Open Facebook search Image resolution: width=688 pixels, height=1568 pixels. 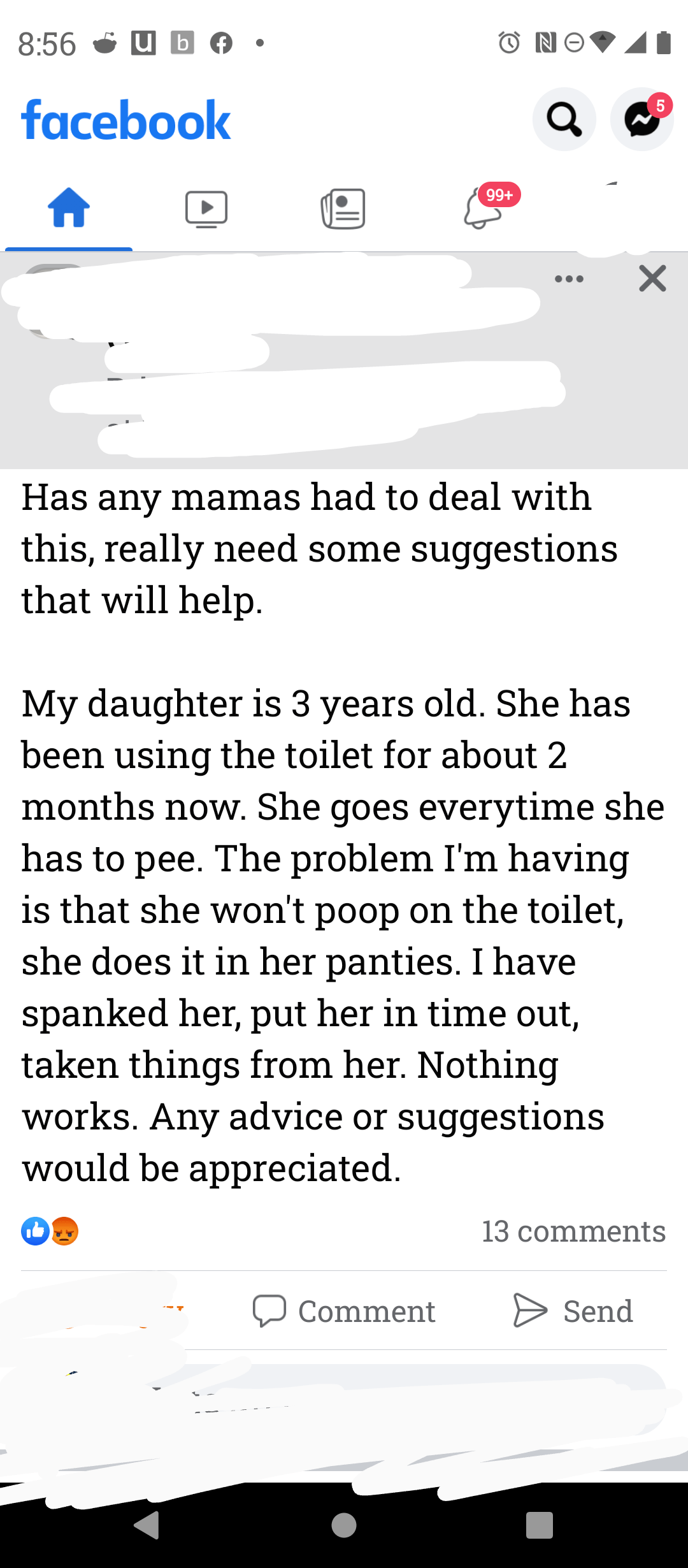click(564, 120)
